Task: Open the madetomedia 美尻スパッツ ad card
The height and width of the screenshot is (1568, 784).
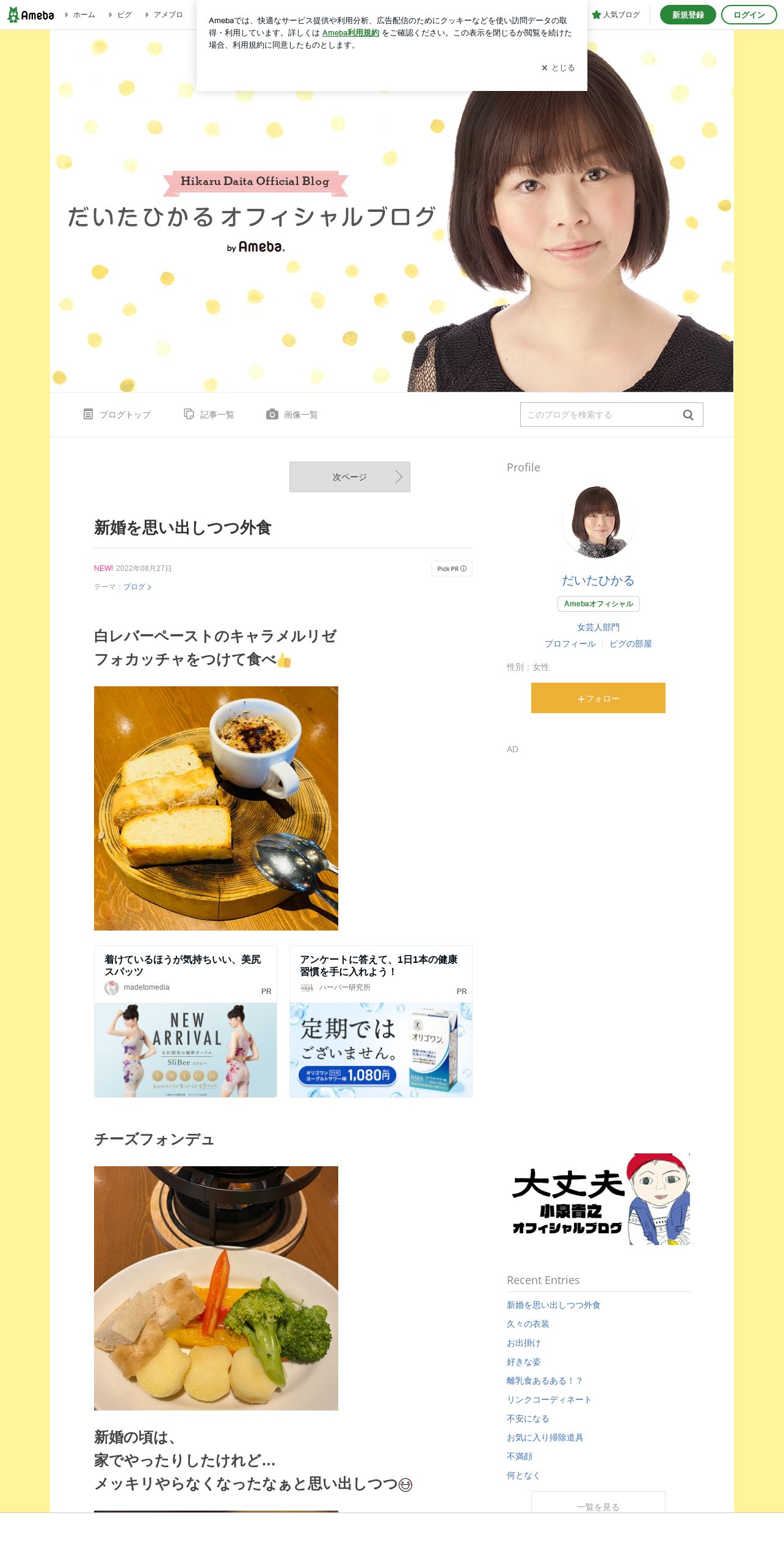Action: pos(186,1022)
